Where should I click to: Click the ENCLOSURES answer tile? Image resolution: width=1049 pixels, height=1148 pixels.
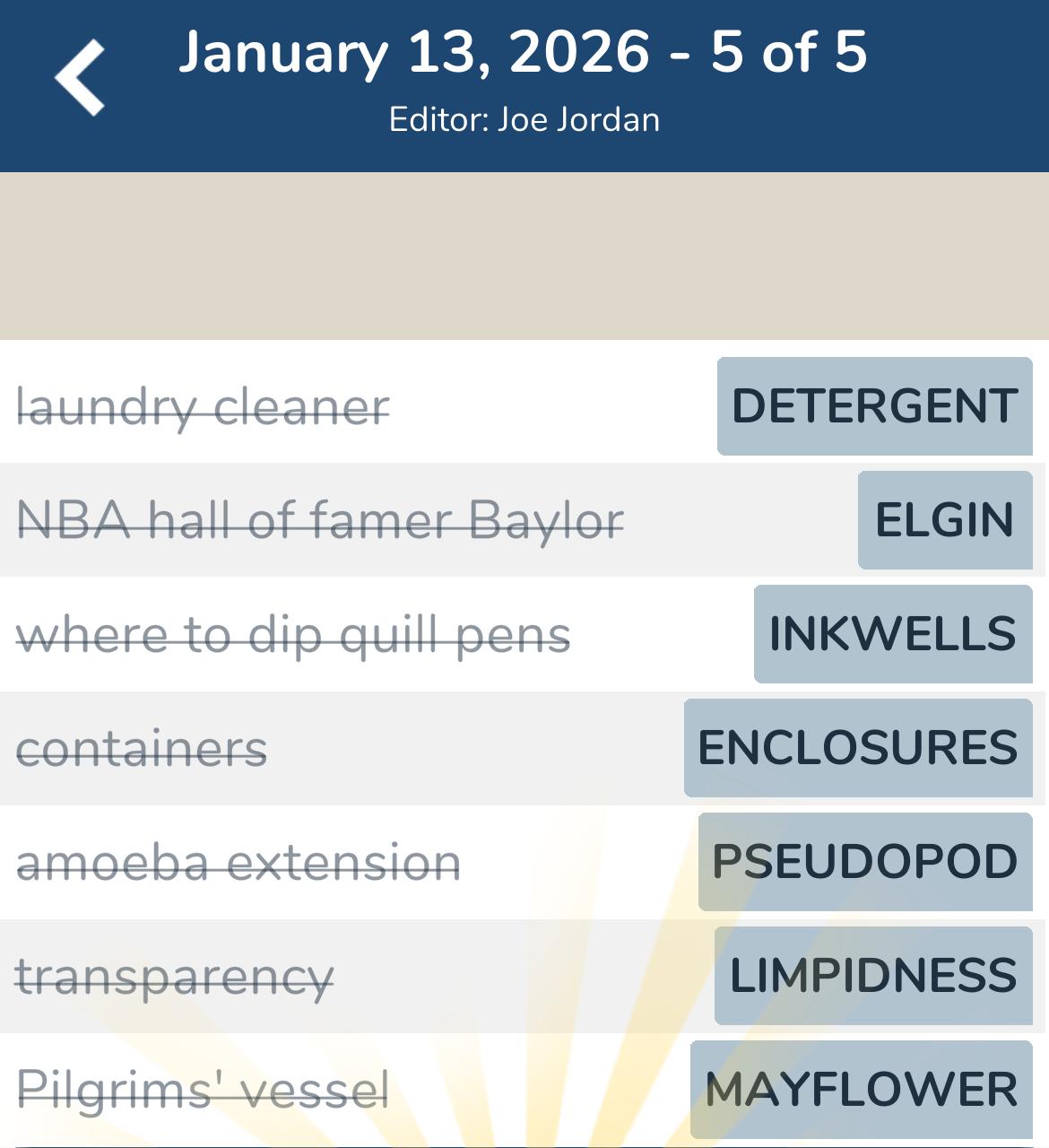[x=857, y=747]
